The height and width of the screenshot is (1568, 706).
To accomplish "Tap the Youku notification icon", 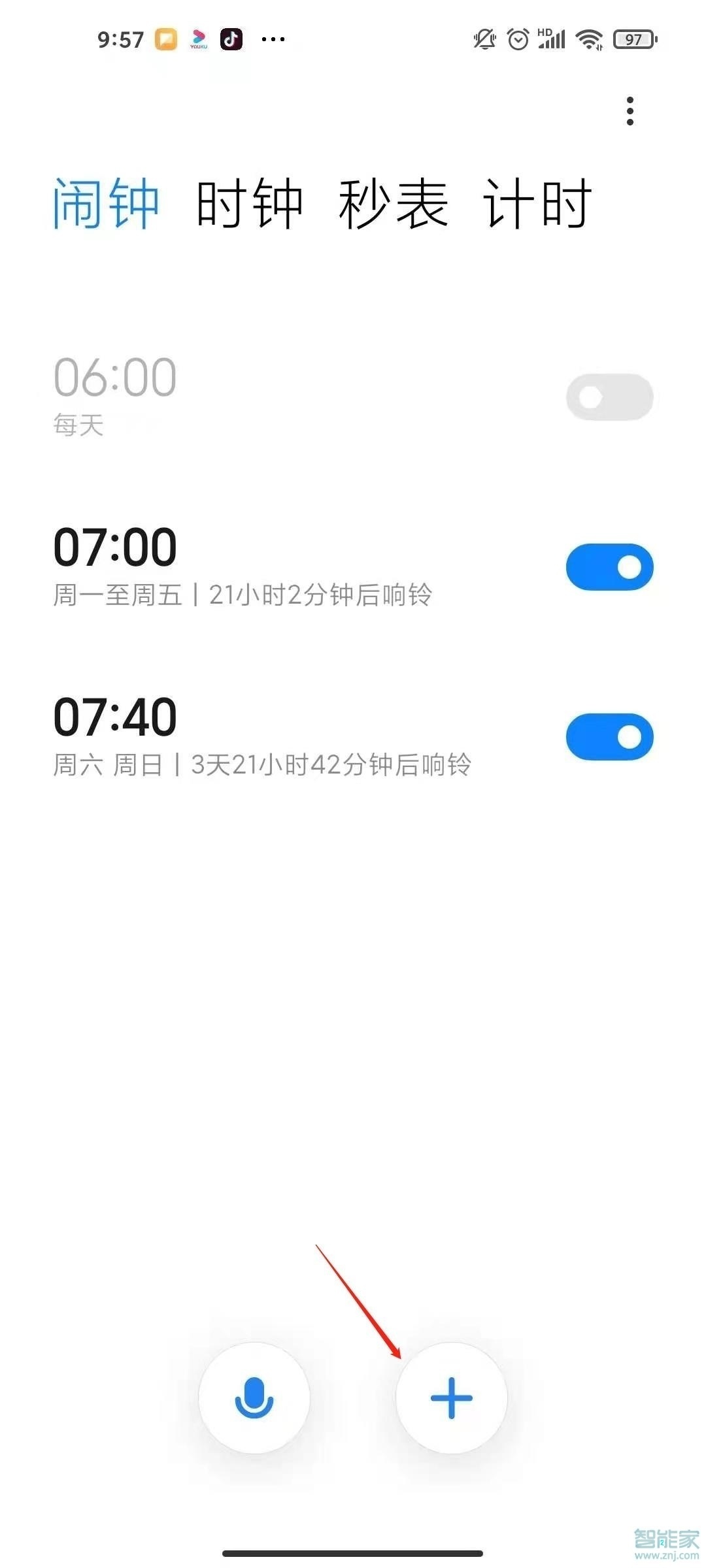I will tap(199, 39).
